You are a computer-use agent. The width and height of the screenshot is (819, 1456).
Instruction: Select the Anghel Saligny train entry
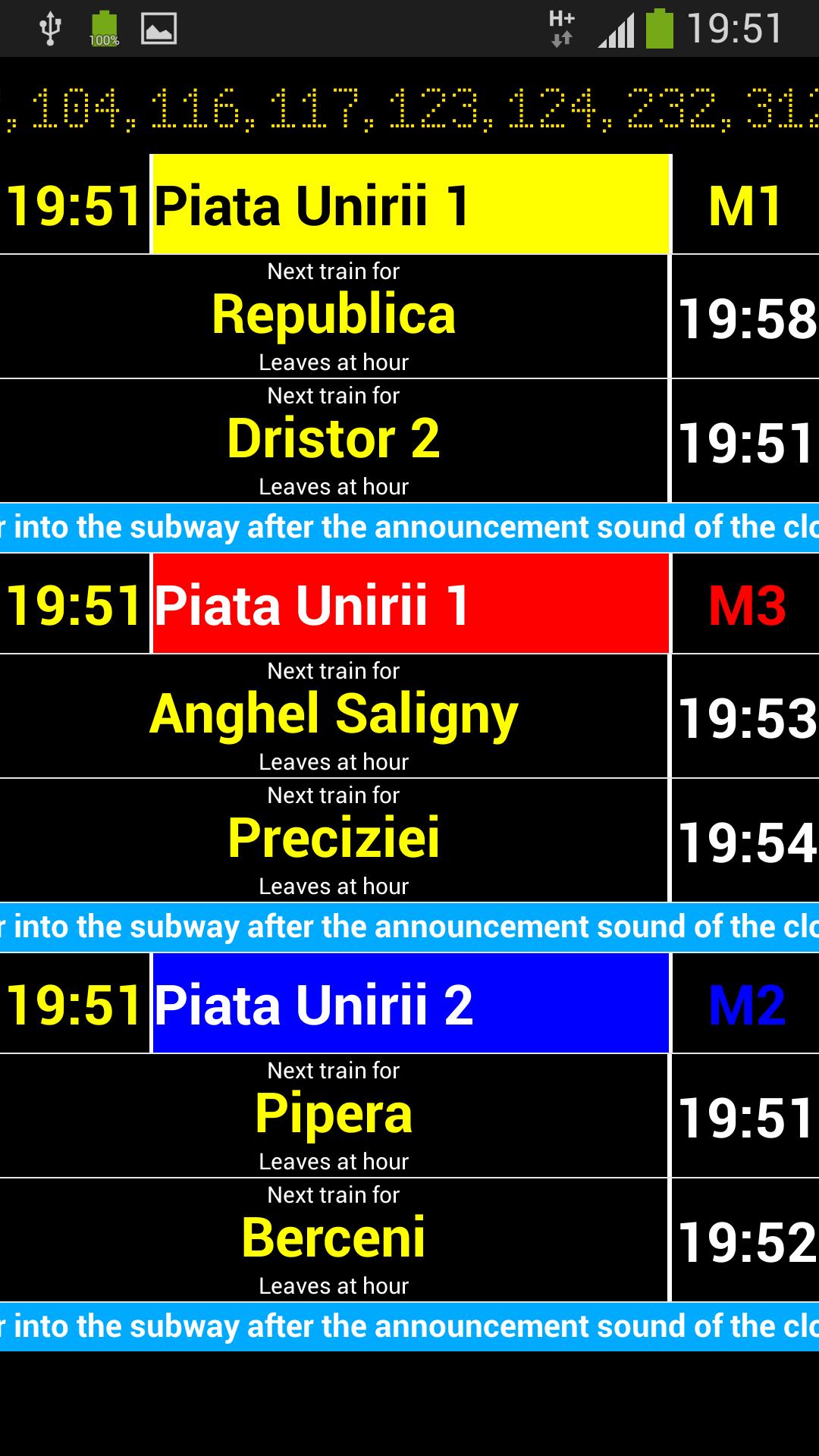point(334,713)
